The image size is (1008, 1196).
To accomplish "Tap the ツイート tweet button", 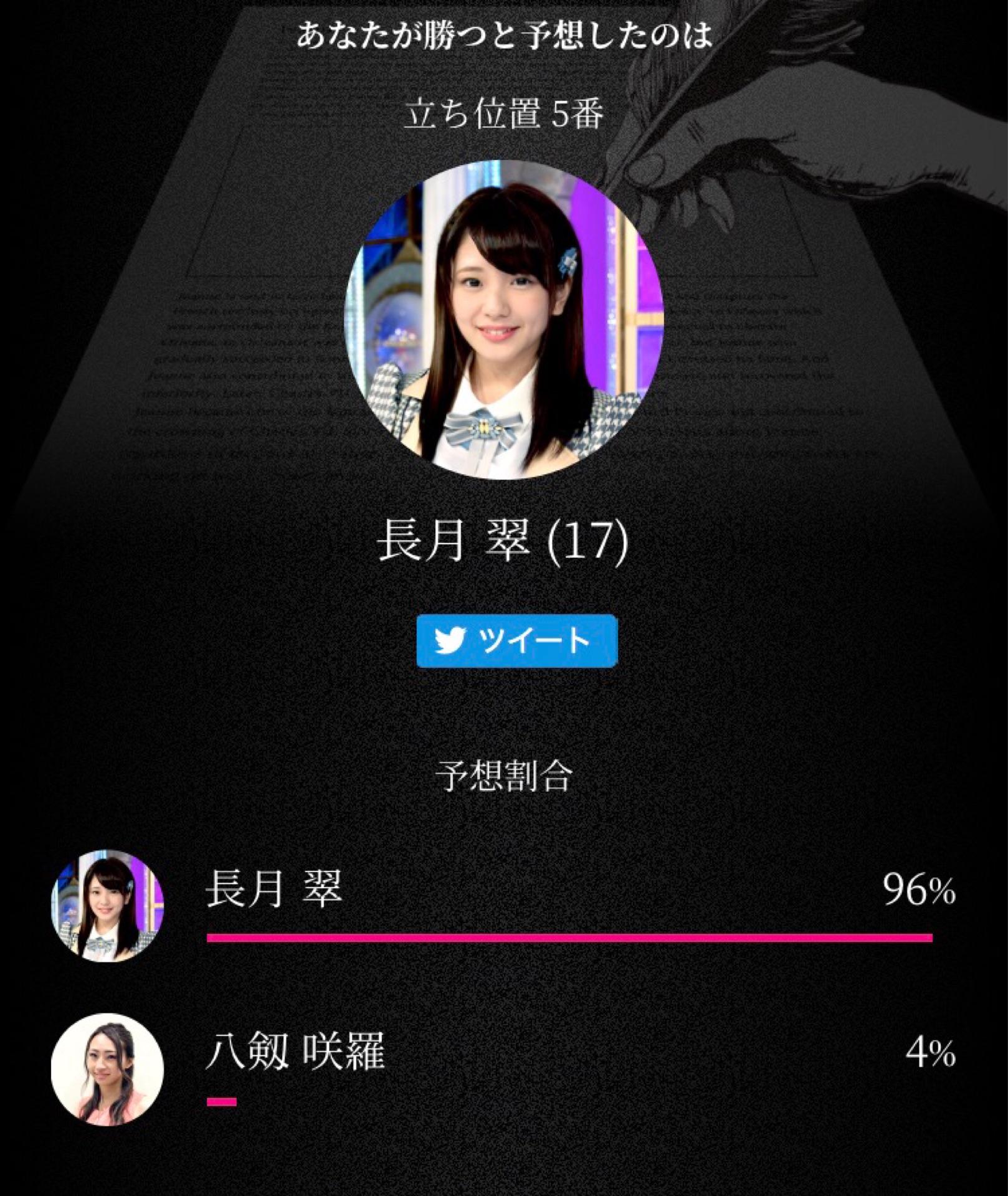I will pyautogui.click(x=516, y=641).
